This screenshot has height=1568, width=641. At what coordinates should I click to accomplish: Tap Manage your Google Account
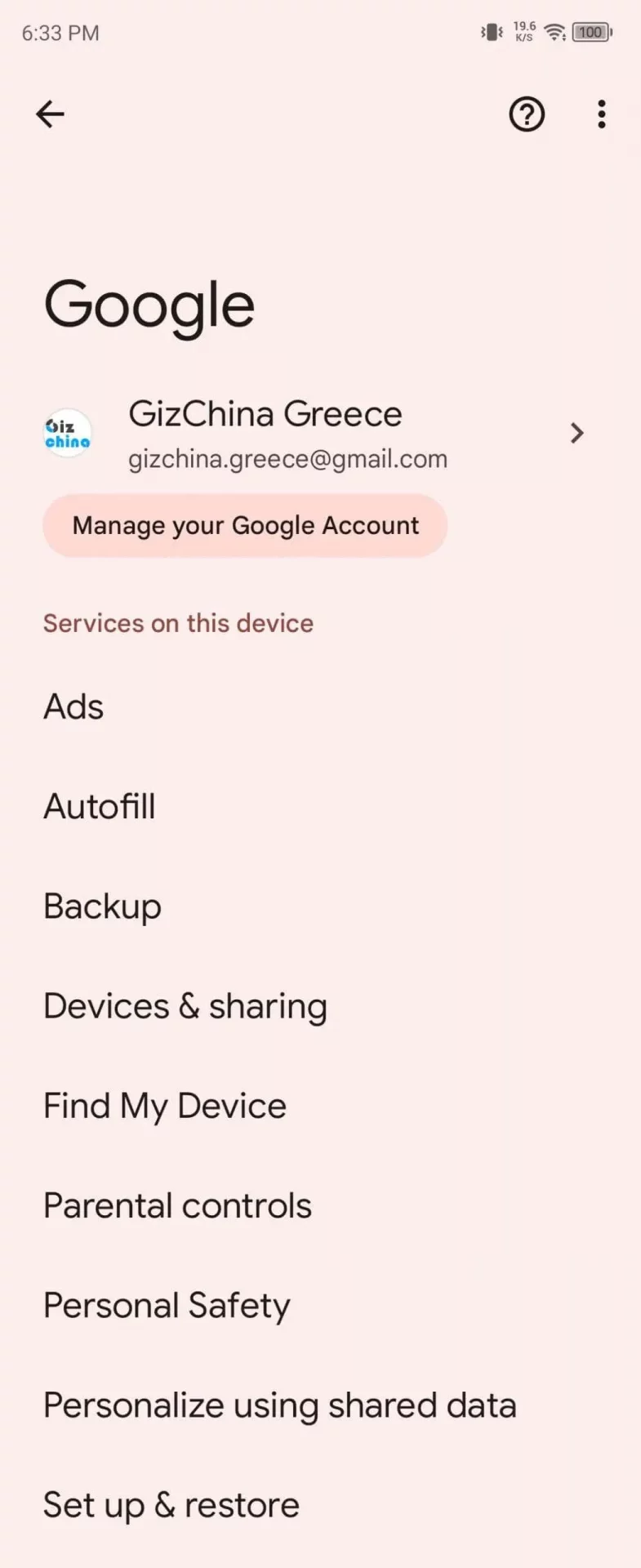tap(245, 526)
